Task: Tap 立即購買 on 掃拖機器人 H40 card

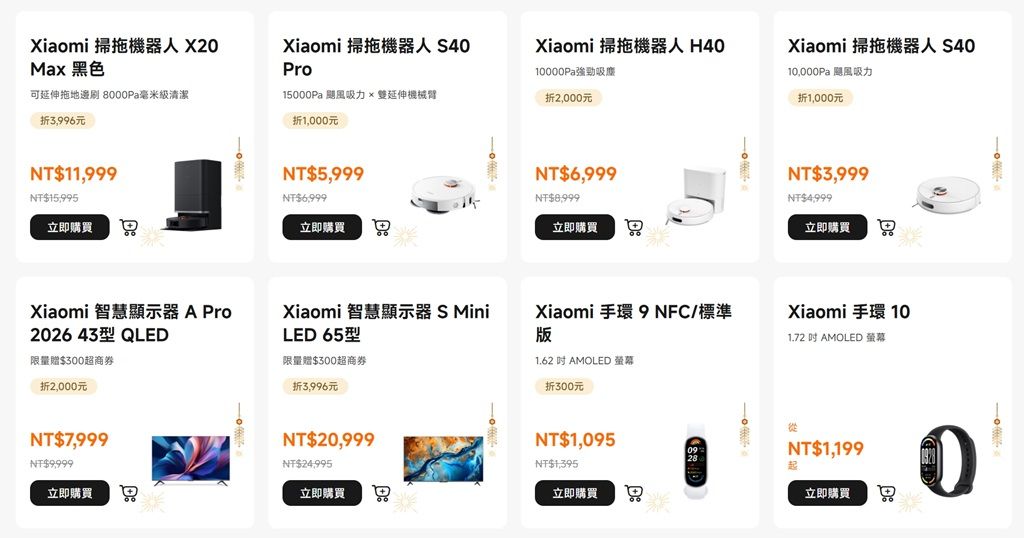Action: pyautogui.click(x=575, y=227)
